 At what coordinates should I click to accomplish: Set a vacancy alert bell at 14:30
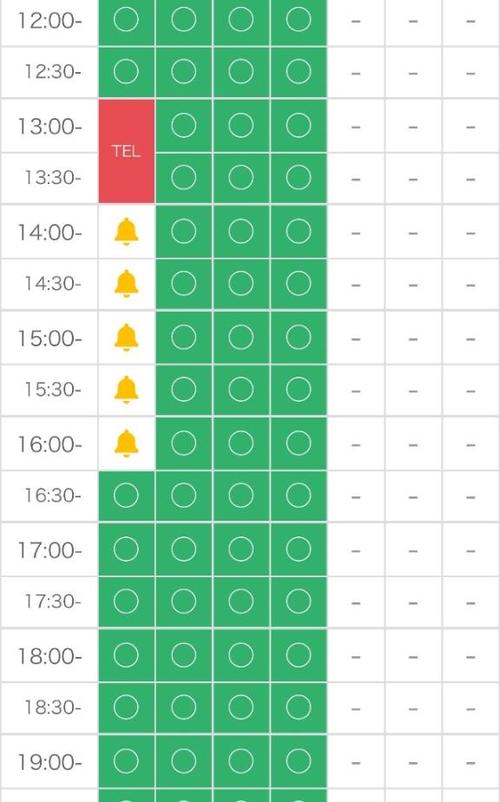126,283
